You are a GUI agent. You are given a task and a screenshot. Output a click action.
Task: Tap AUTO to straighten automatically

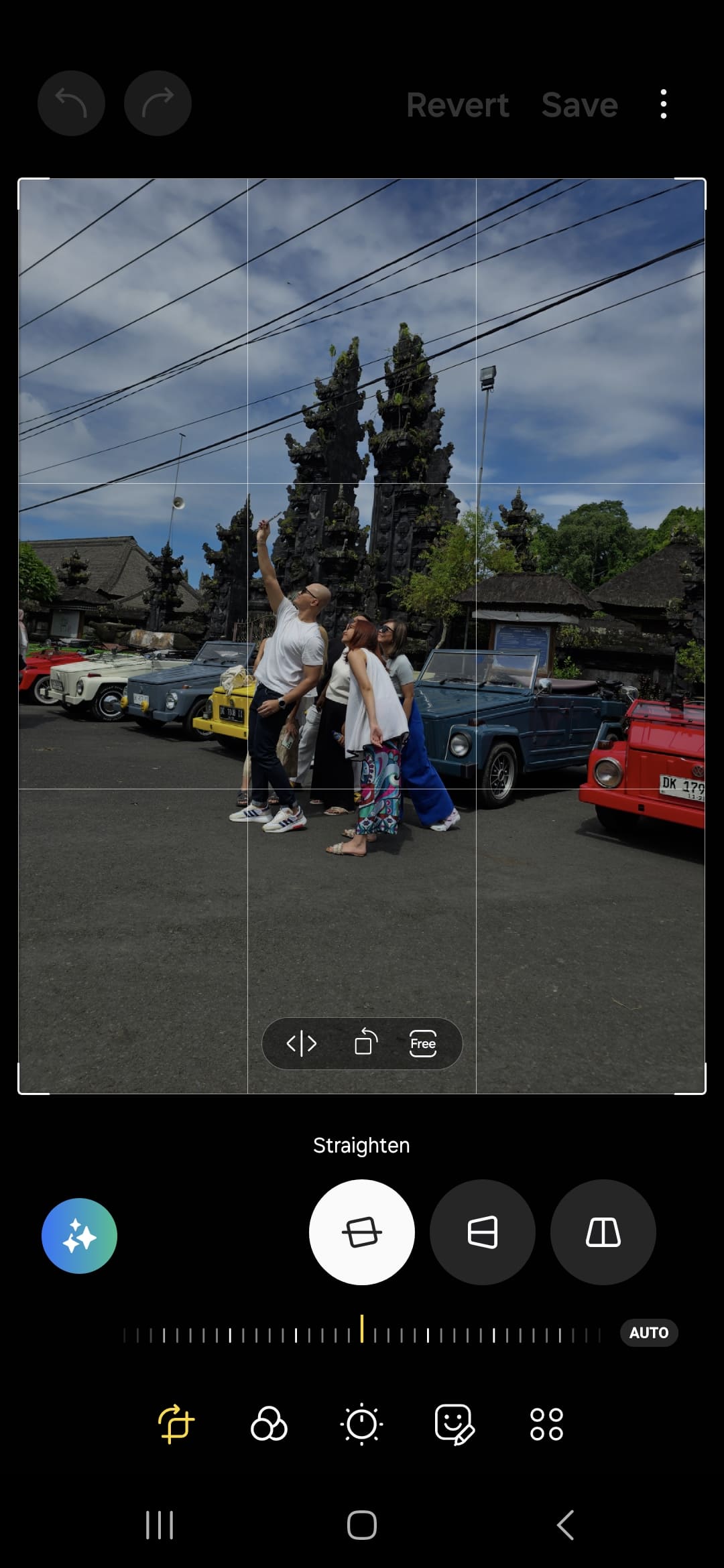(649, 1333)
